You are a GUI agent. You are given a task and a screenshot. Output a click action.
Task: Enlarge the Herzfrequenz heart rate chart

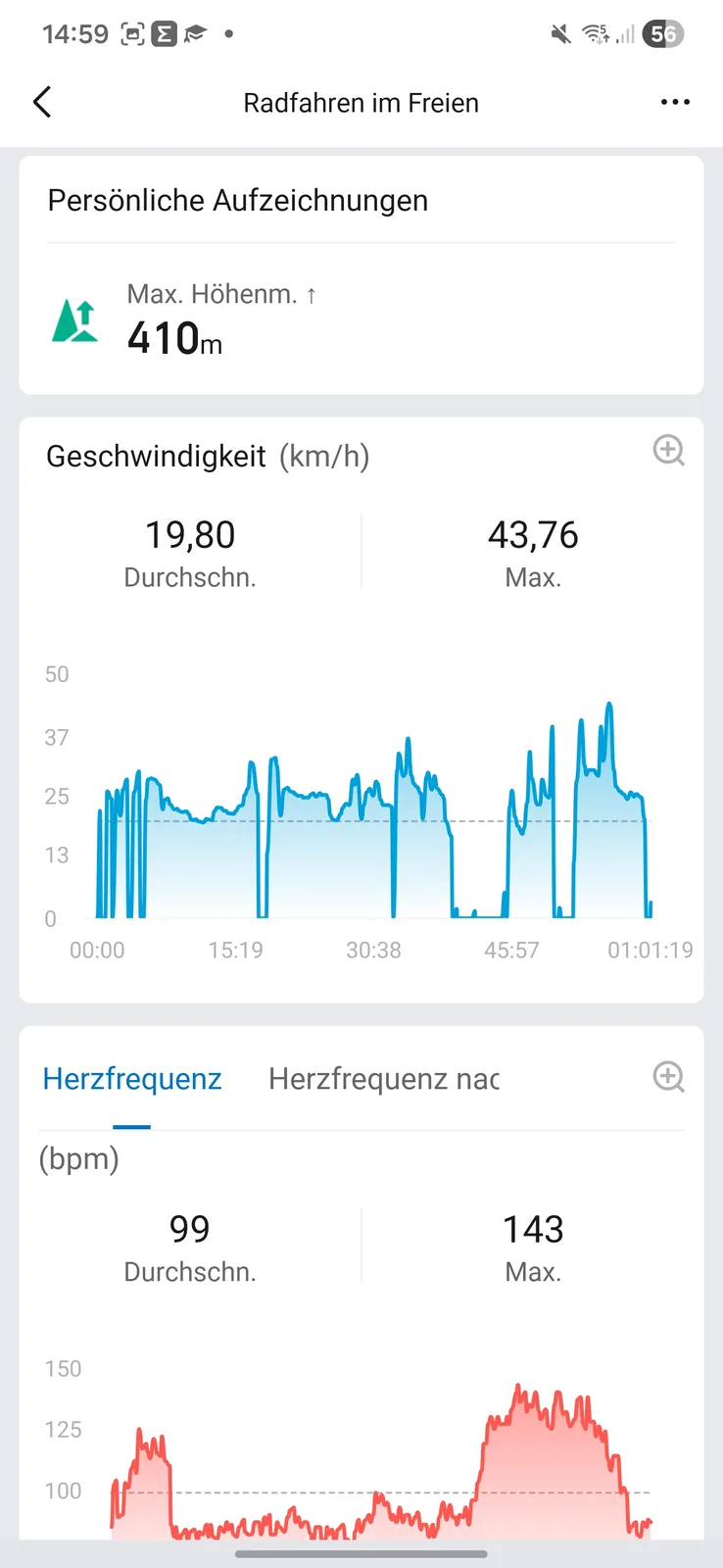point(668,1077)
